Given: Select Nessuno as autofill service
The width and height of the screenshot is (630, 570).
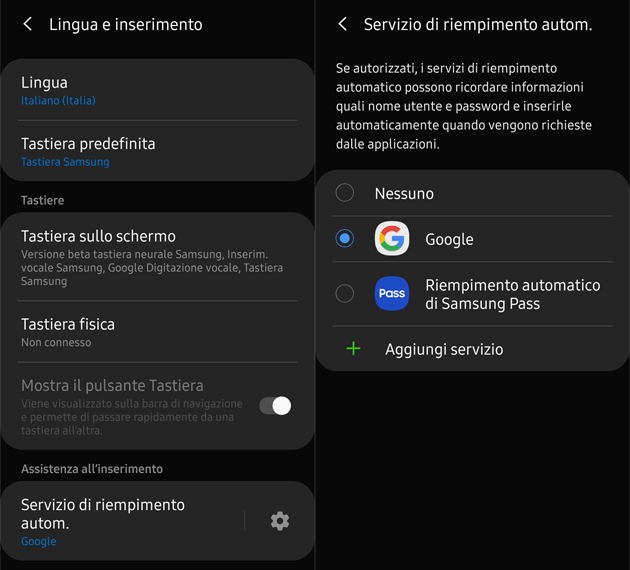Looking at the screenshot, I should (345, 193).
